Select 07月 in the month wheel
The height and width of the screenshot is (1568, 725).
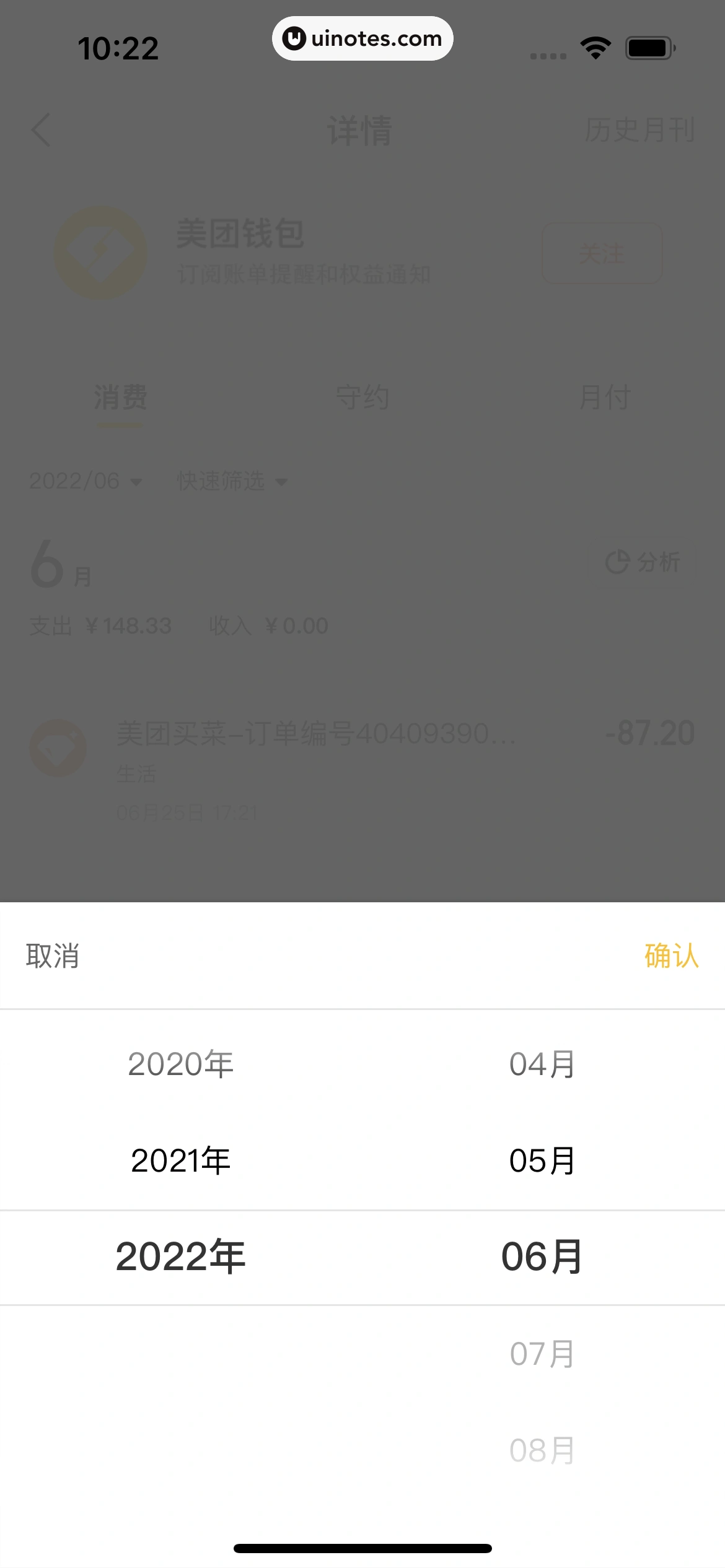click(541, 1353)
